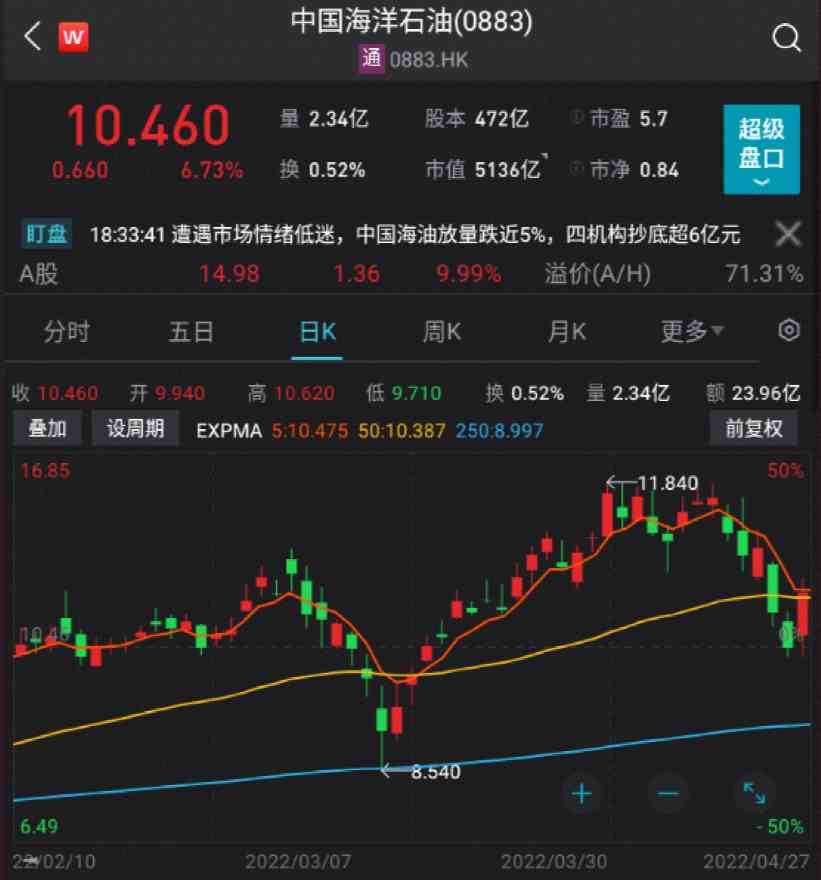Expand chart to full screen
This screenshot has width=821, height=880.
(754, 794)
